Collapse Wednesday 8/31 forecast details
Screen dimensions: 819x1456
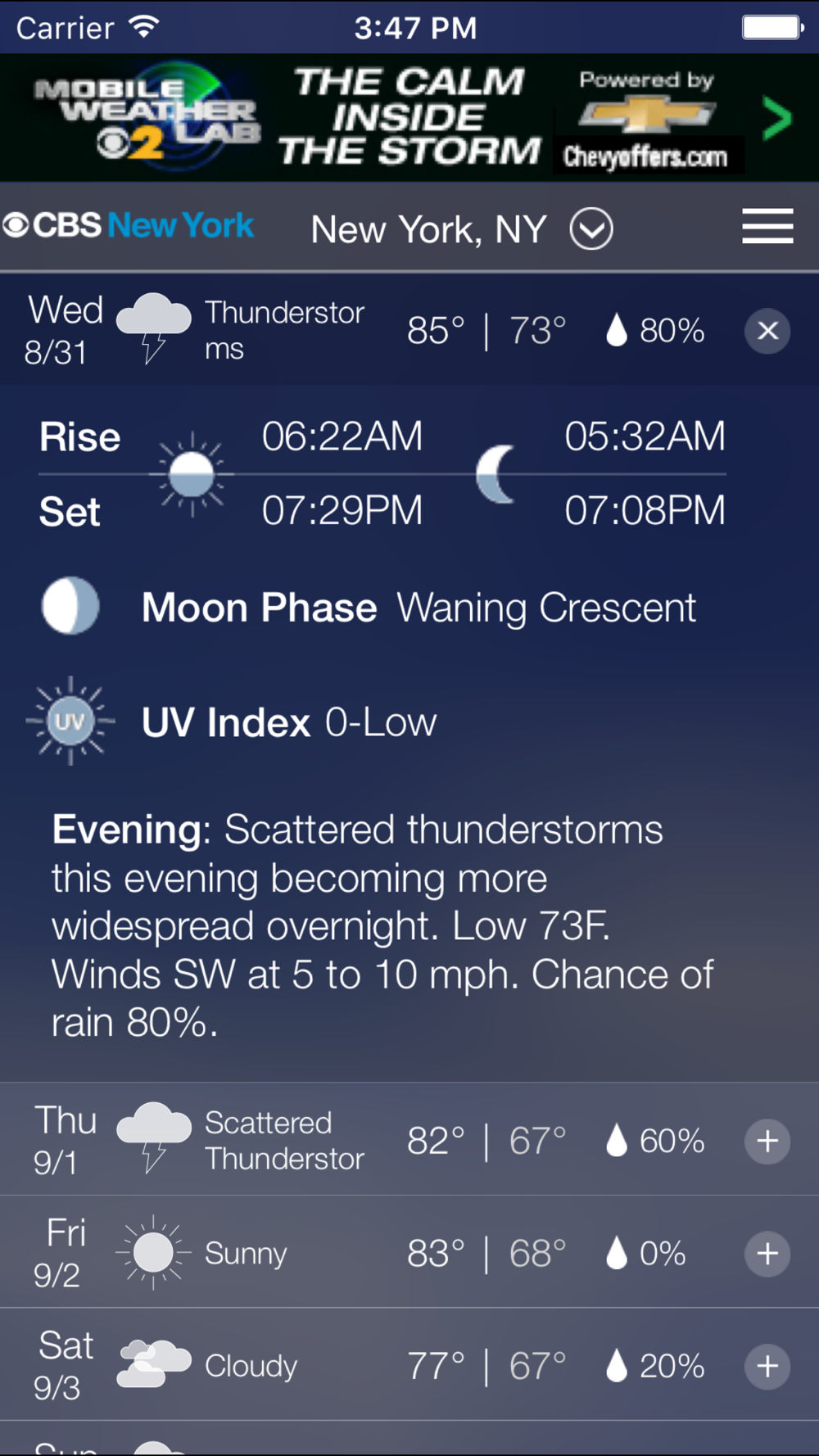point(767,331)
